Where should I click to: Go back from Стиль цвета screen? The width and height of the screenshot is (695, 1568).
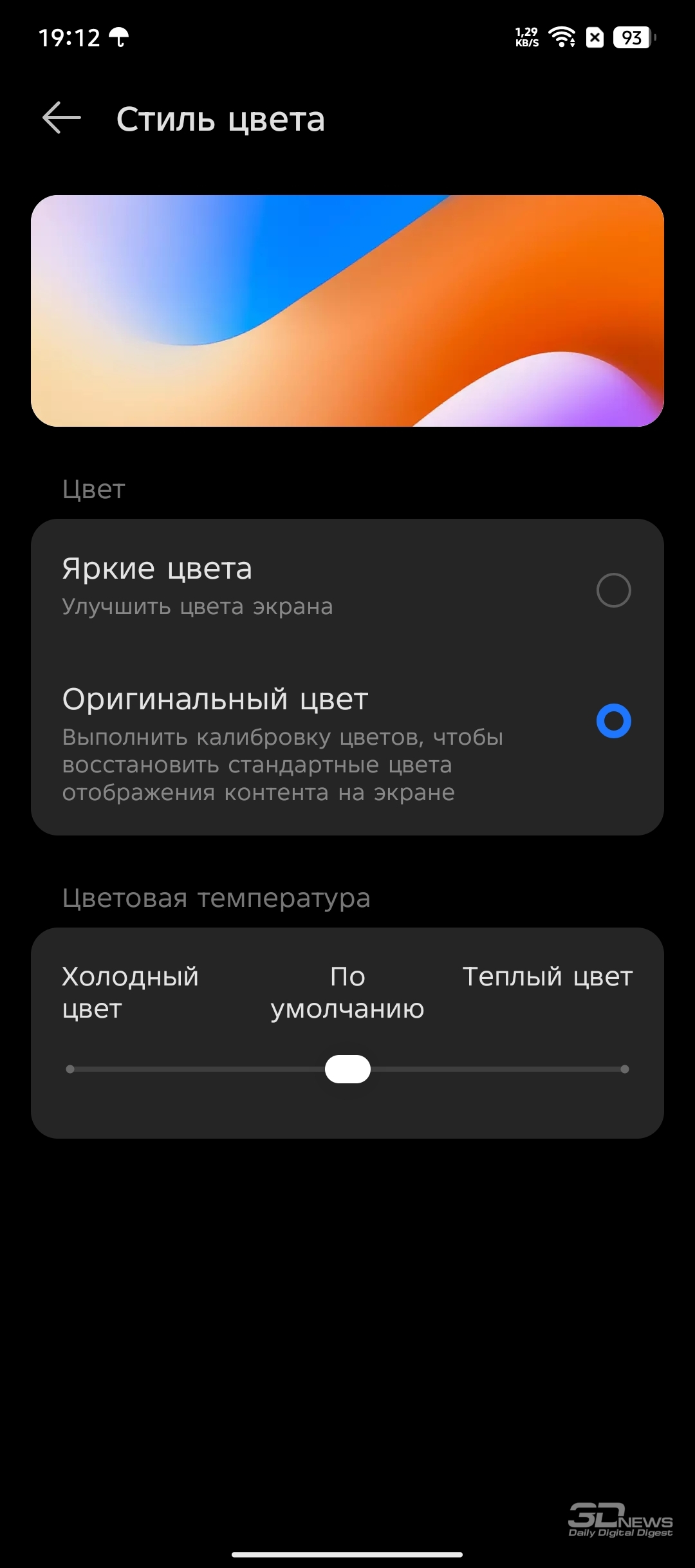[62, 118]
